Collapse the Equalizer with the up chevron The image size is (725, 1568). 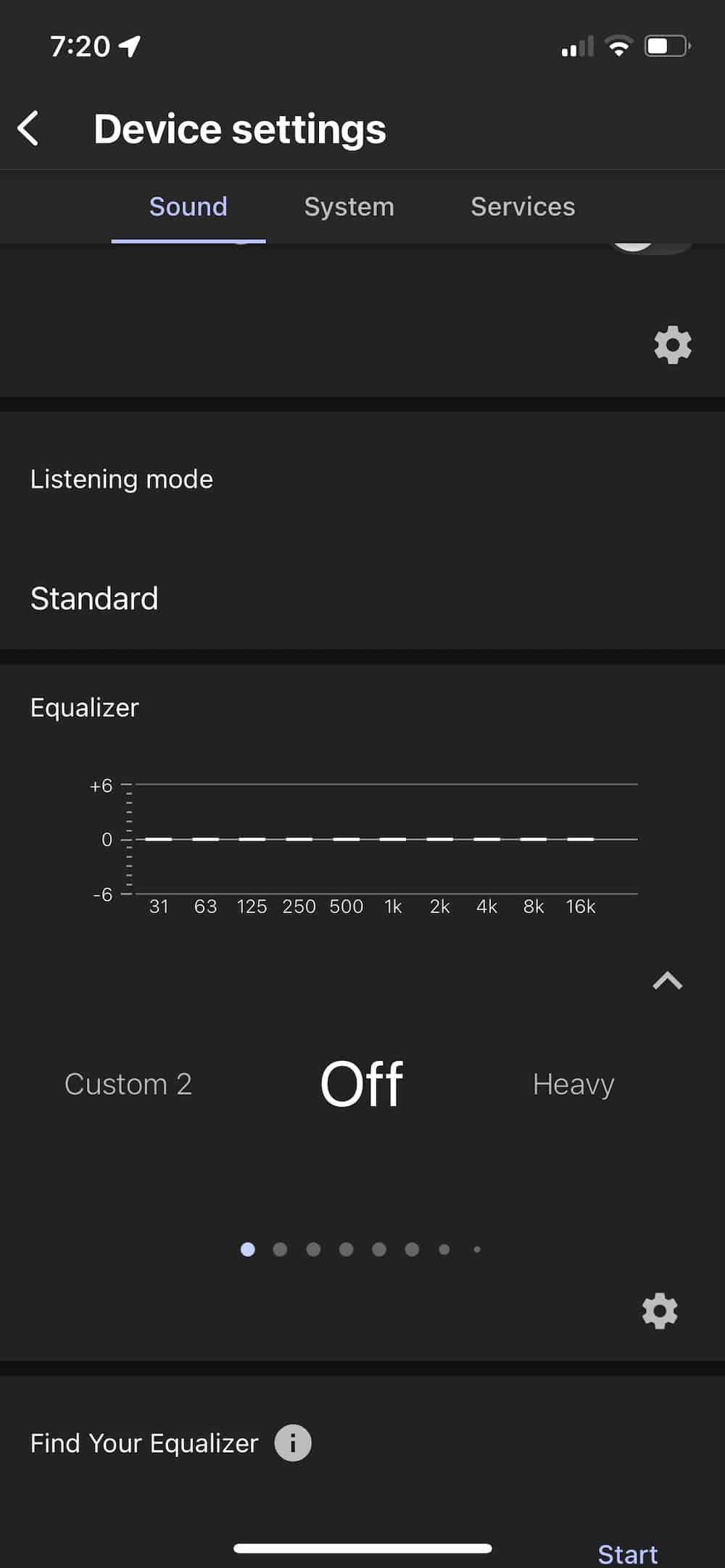pyautogui.click(x=668, y=981)
